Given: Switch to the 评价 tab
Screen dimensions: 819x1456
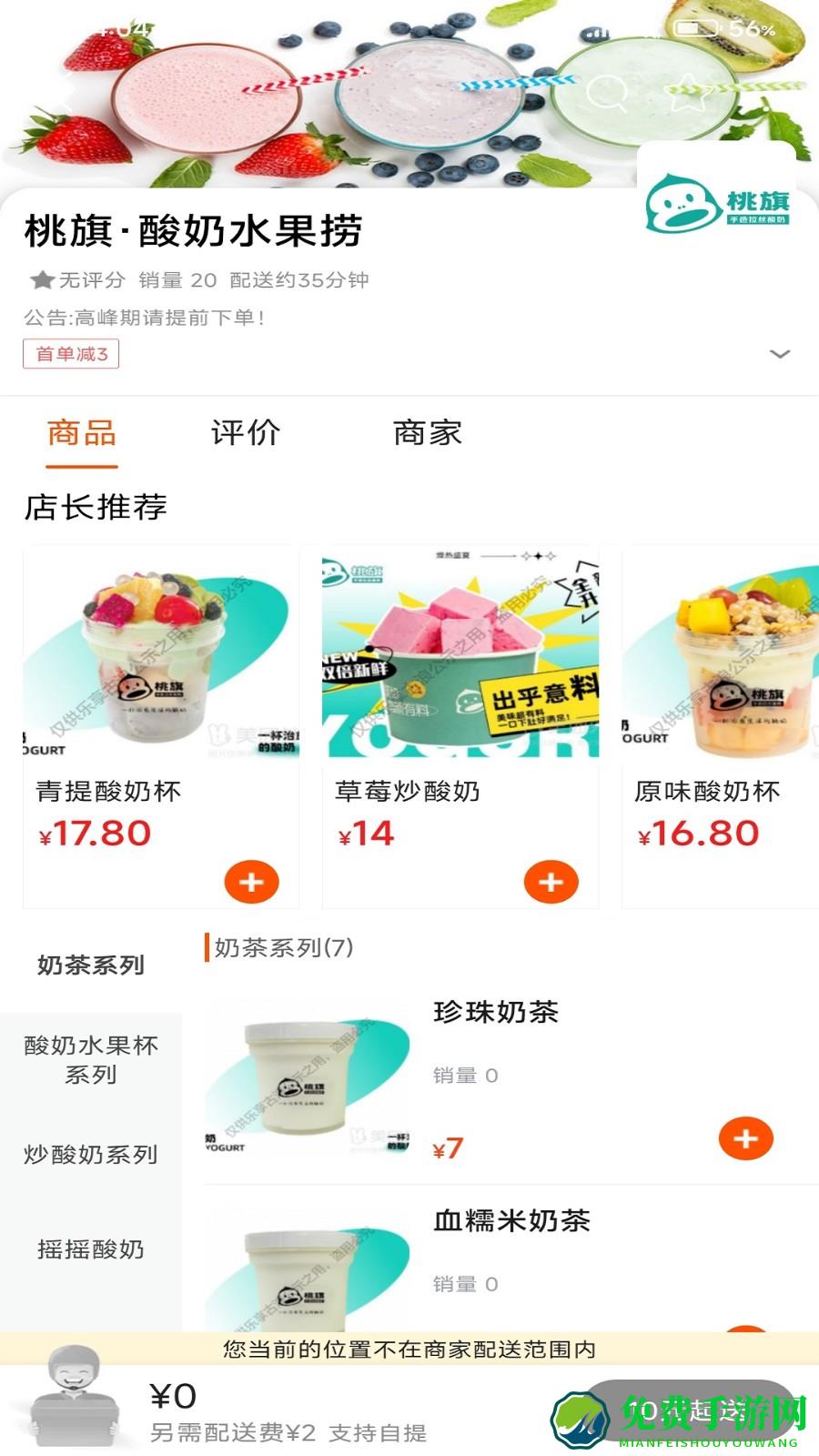Looking at the screenshot, I should coord(247,434).
